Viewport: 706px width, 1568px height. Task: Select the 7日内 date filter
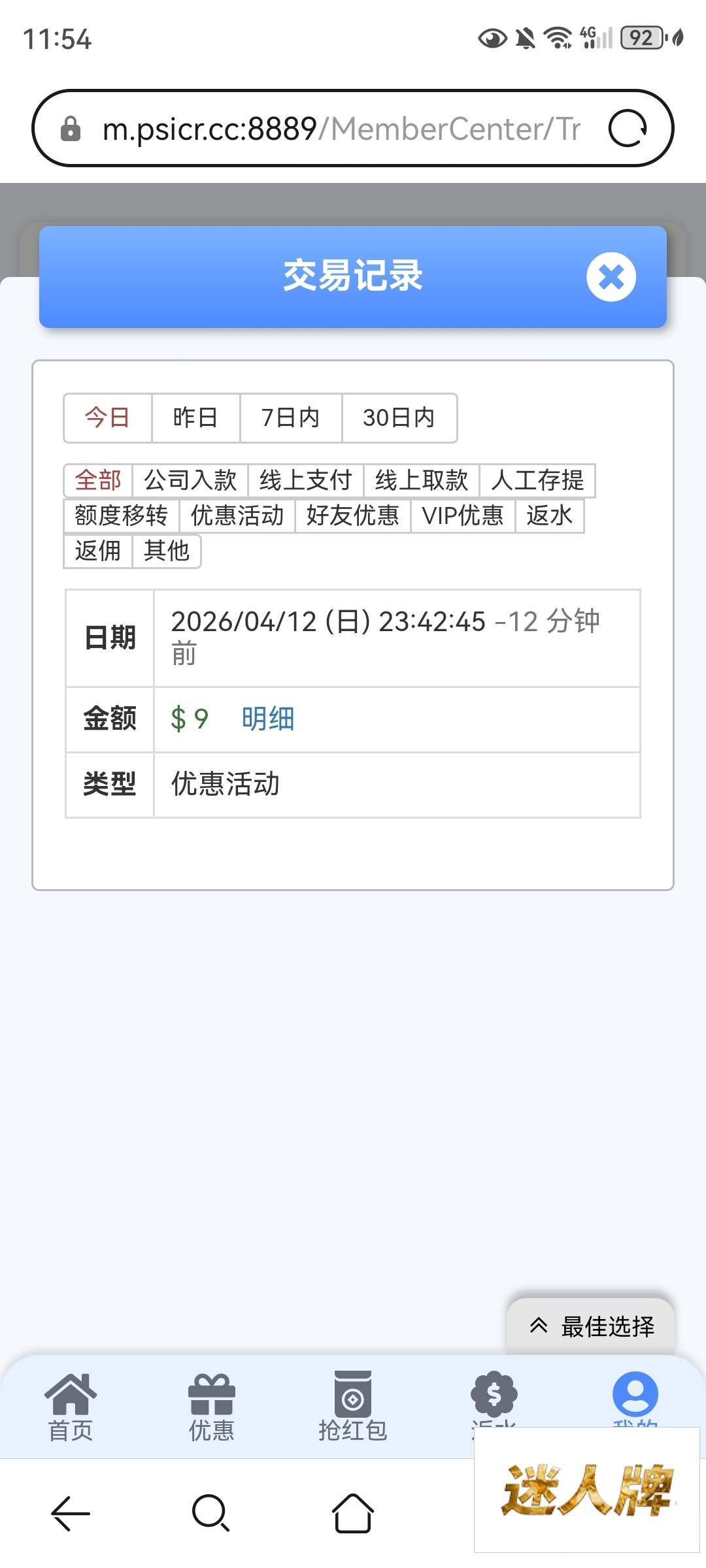pos(290,417)
